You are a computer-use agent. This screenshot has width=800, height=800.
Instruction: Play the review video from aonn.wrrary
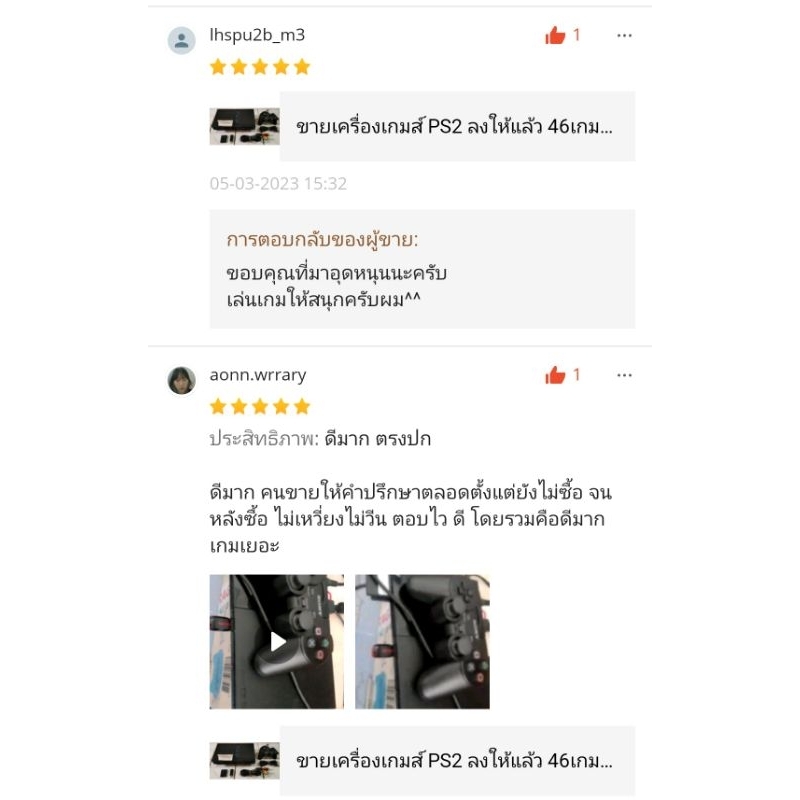click(x=277, y=641)
